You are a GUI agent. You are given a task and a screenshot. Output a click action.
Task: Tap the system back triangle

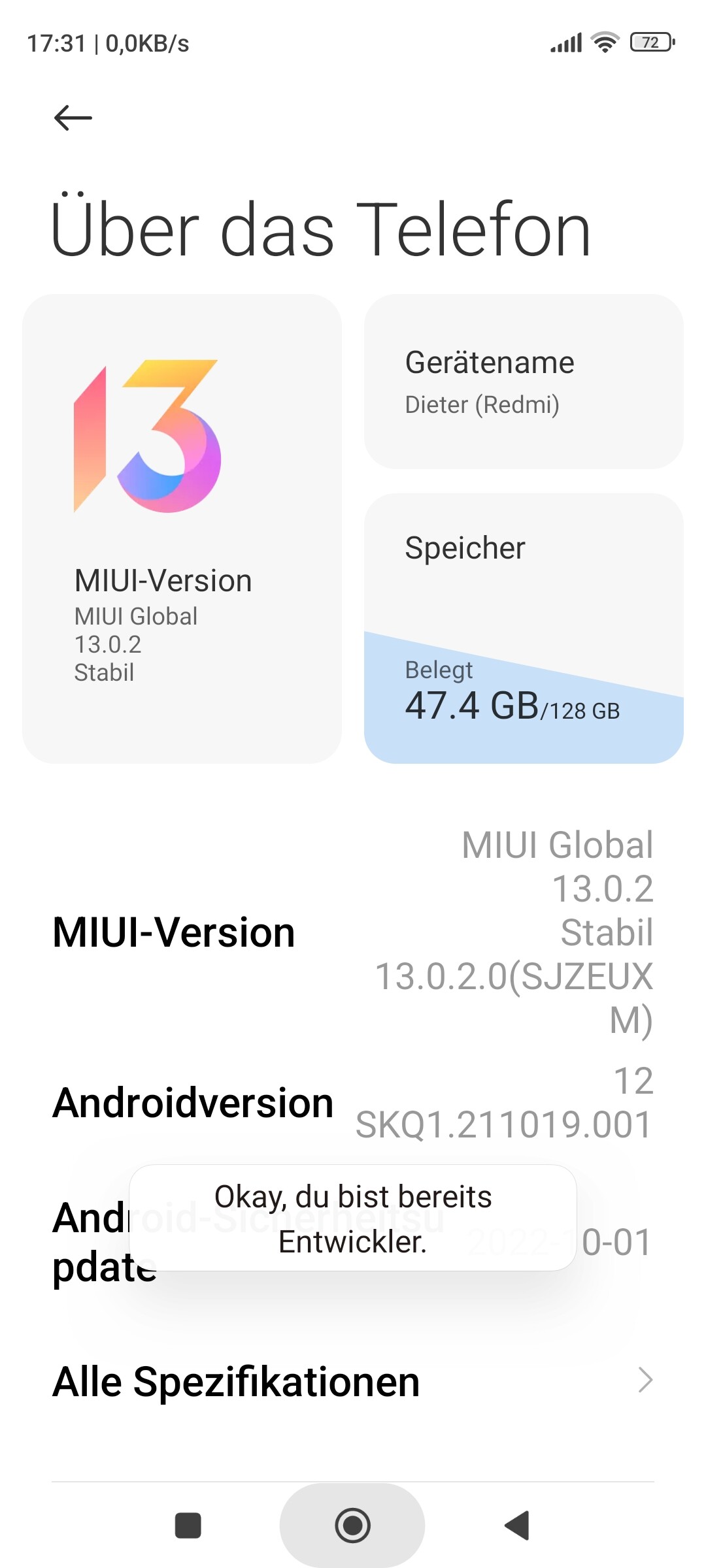click(x=517, y=1526)
